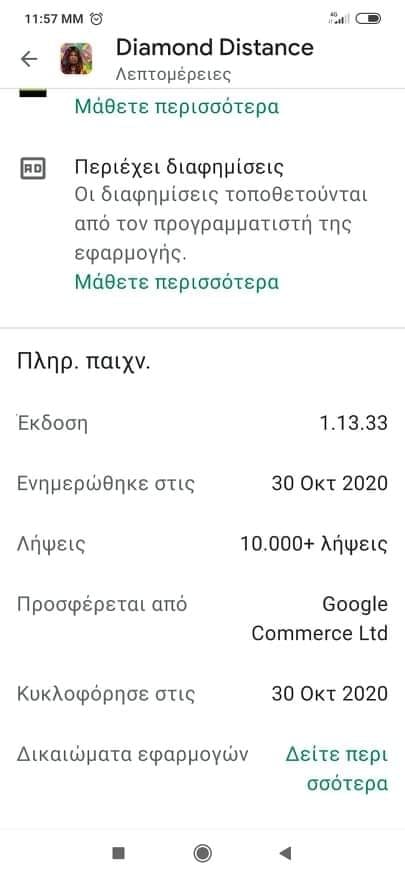
Task: Open Δείτε περισσότερα for app permissions
Action: point(337,769)
